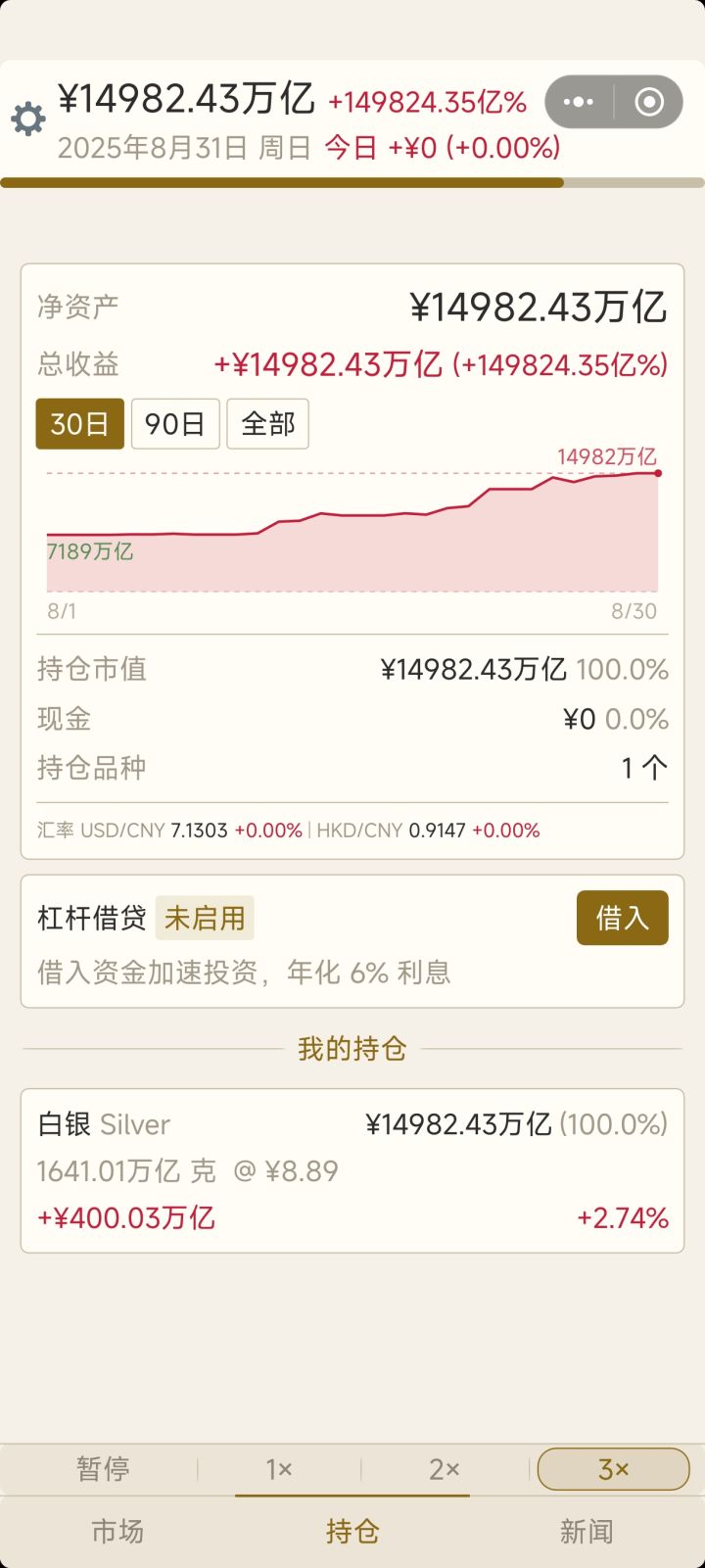Select the 3× speed option
The image size is (705, 1568).
point(613,1469)
